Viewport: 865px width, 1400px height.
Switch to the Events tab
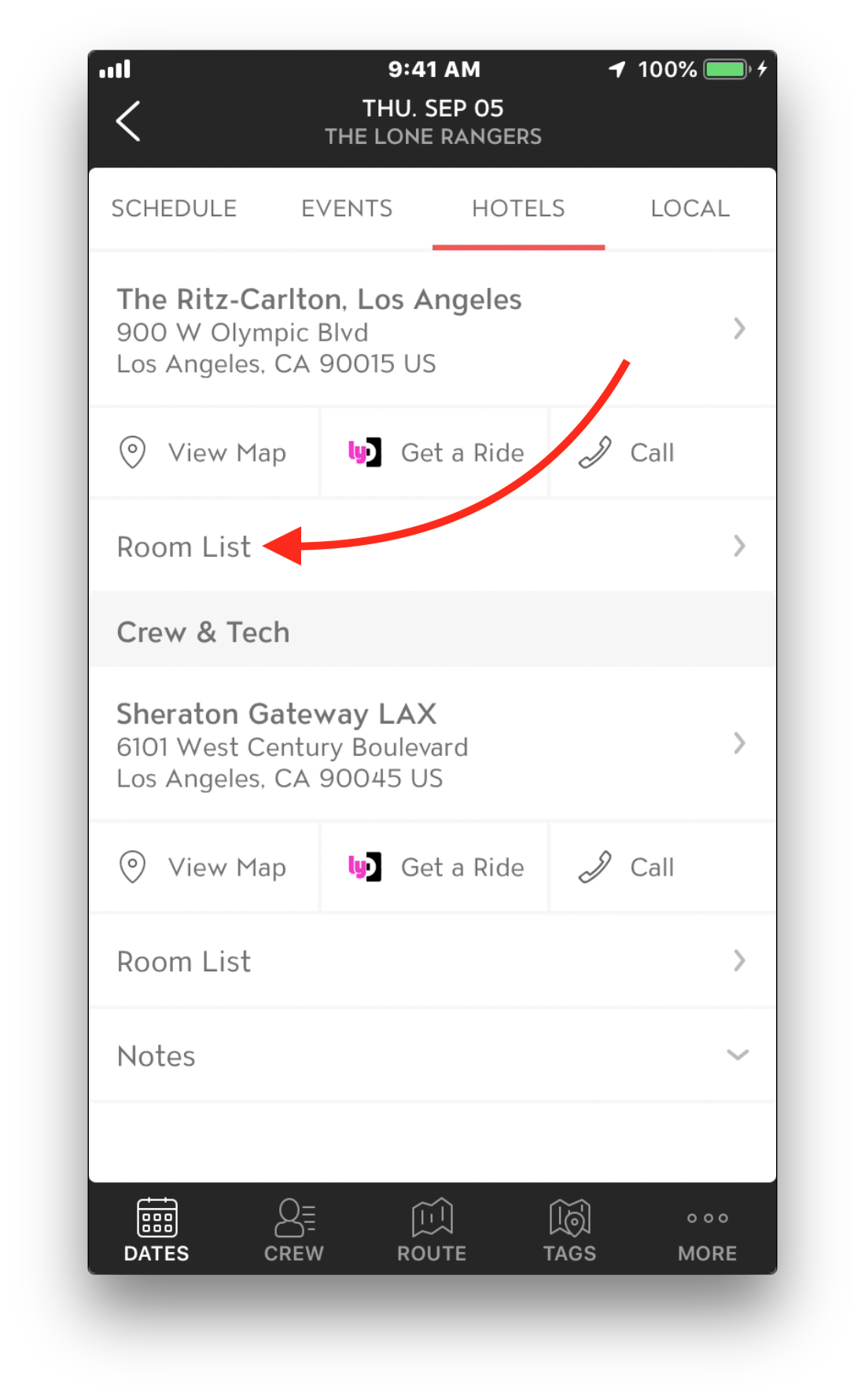point(347,208)
